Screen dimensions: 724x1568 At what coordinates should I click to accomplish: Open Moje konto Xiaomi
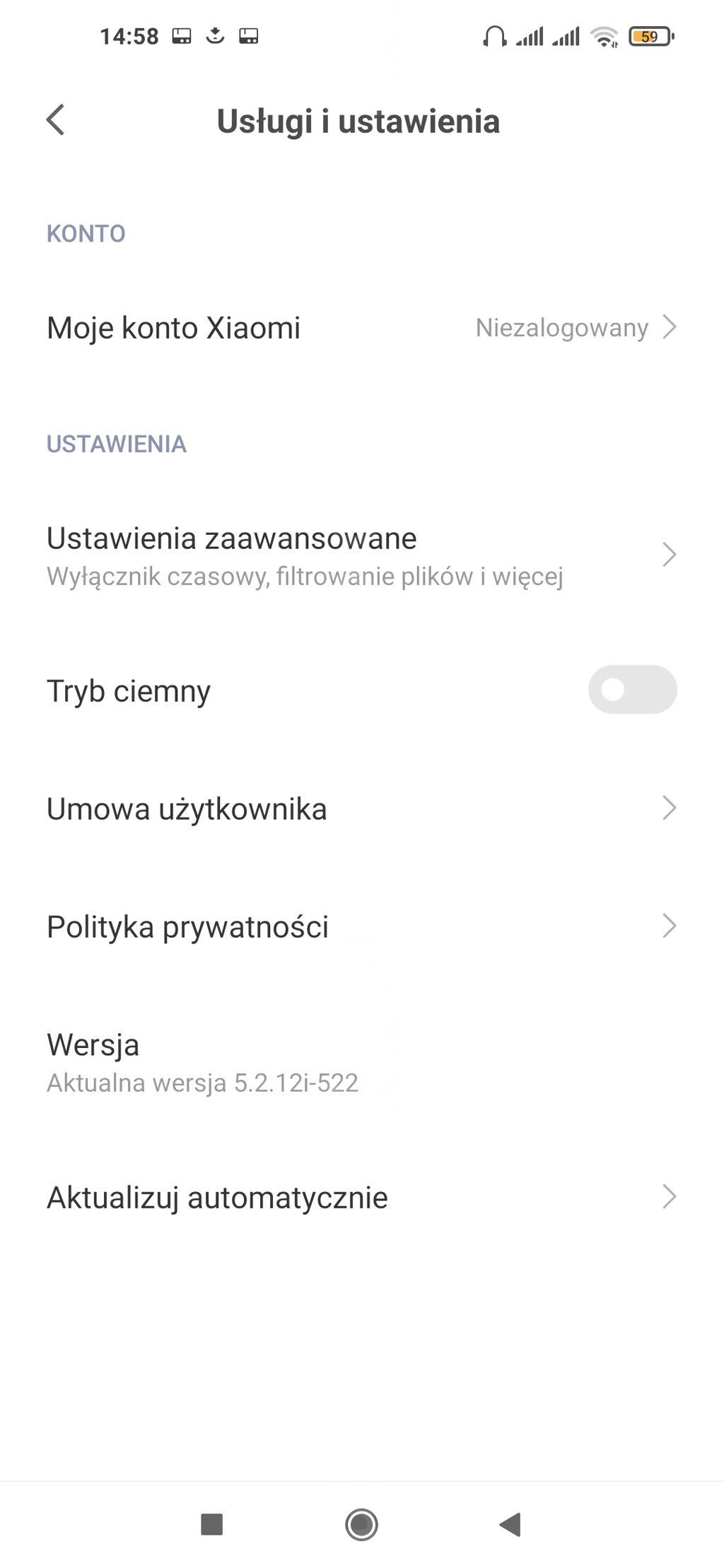point(361,328)
